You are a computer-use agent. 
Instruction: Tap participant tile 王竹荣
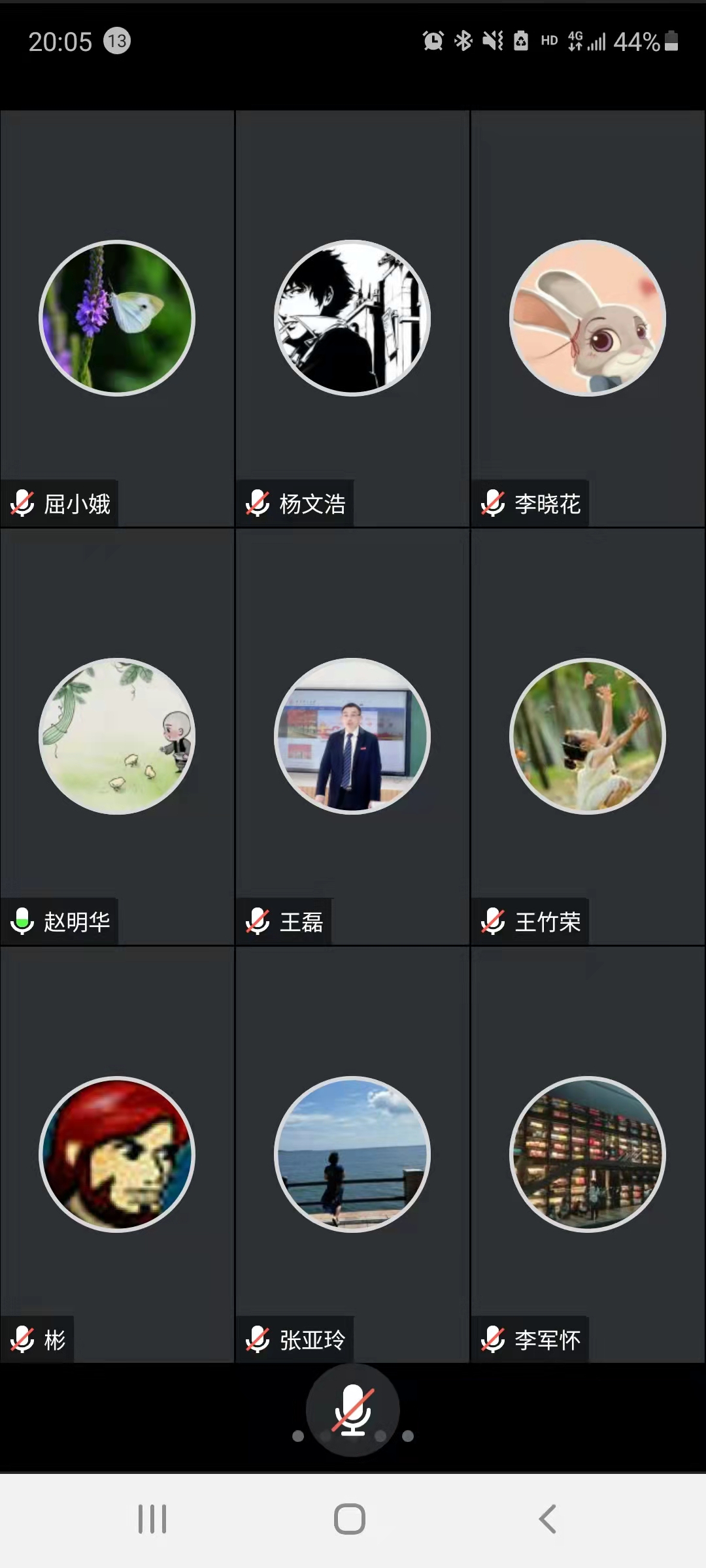[588, 736]
